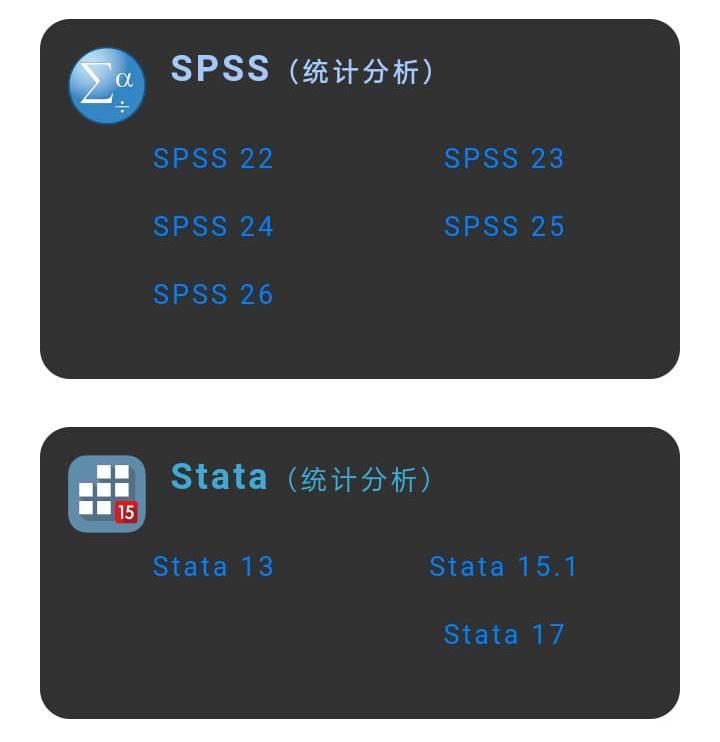Viewport: 720px width, 742px height.
Task: Select the Stata 15.1 link
Action: [503, 567]
